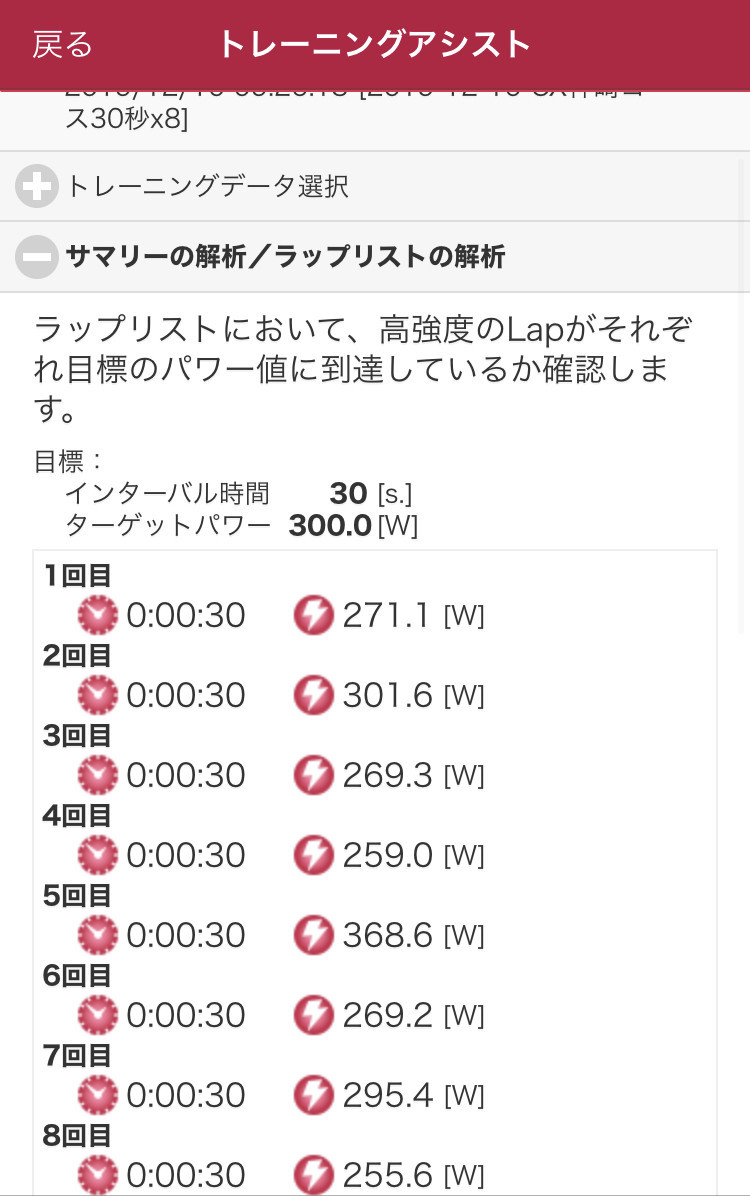Click the power icon showing 368.6 W
This screenshot has height=1196, width=750.
(x=313, y=934)
